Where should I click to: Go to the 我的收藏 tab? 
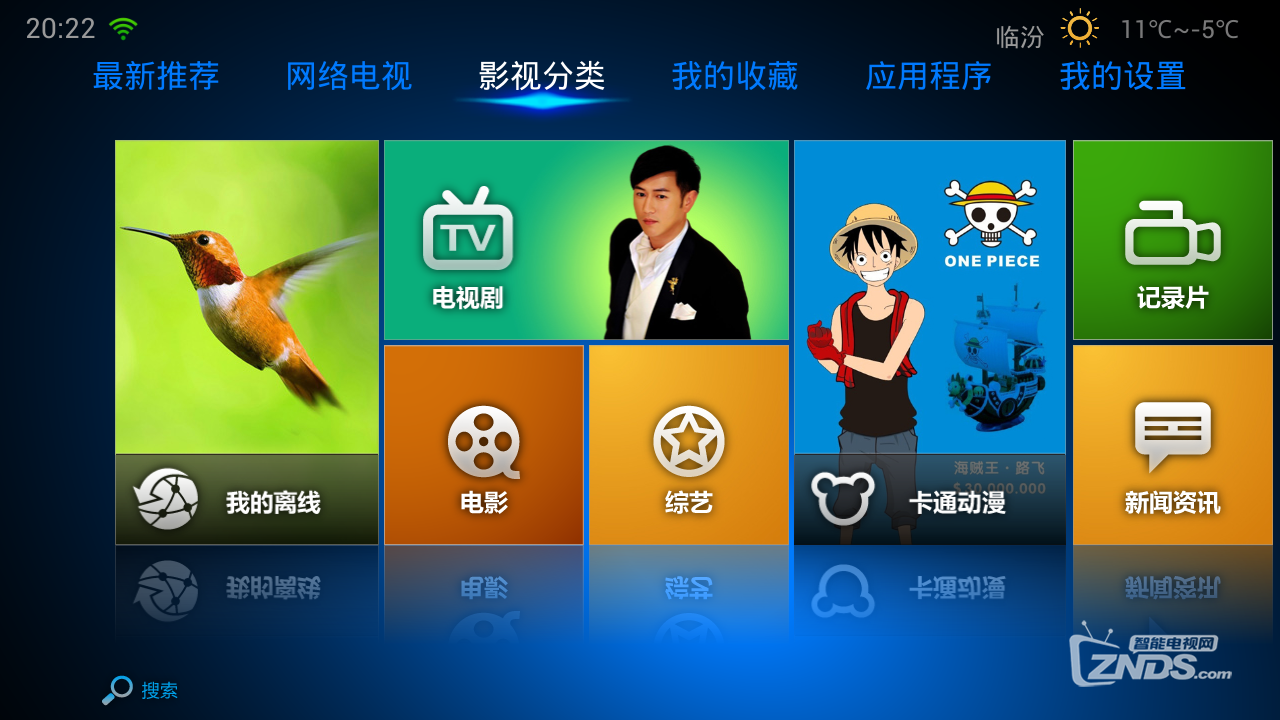[x=735, y=76]
